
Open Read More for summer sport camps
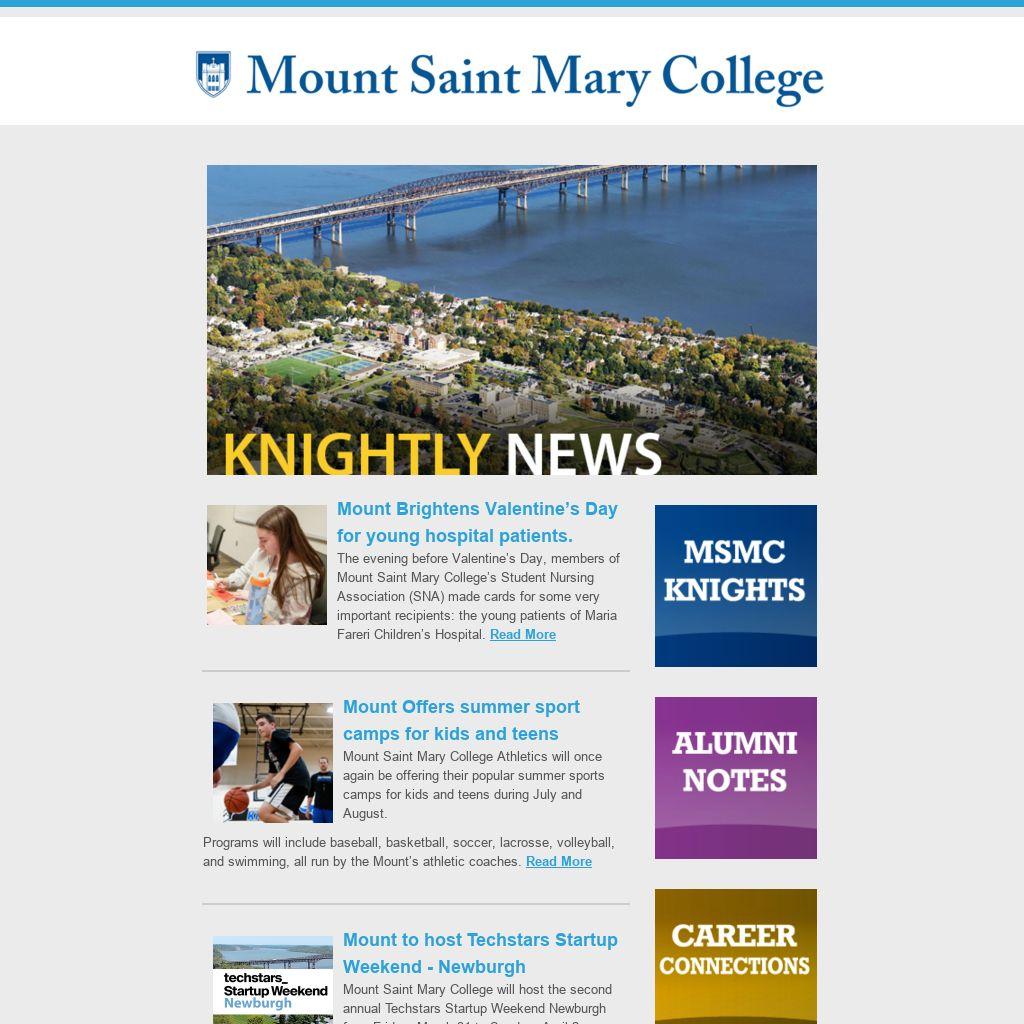click(x=558, y=861)
